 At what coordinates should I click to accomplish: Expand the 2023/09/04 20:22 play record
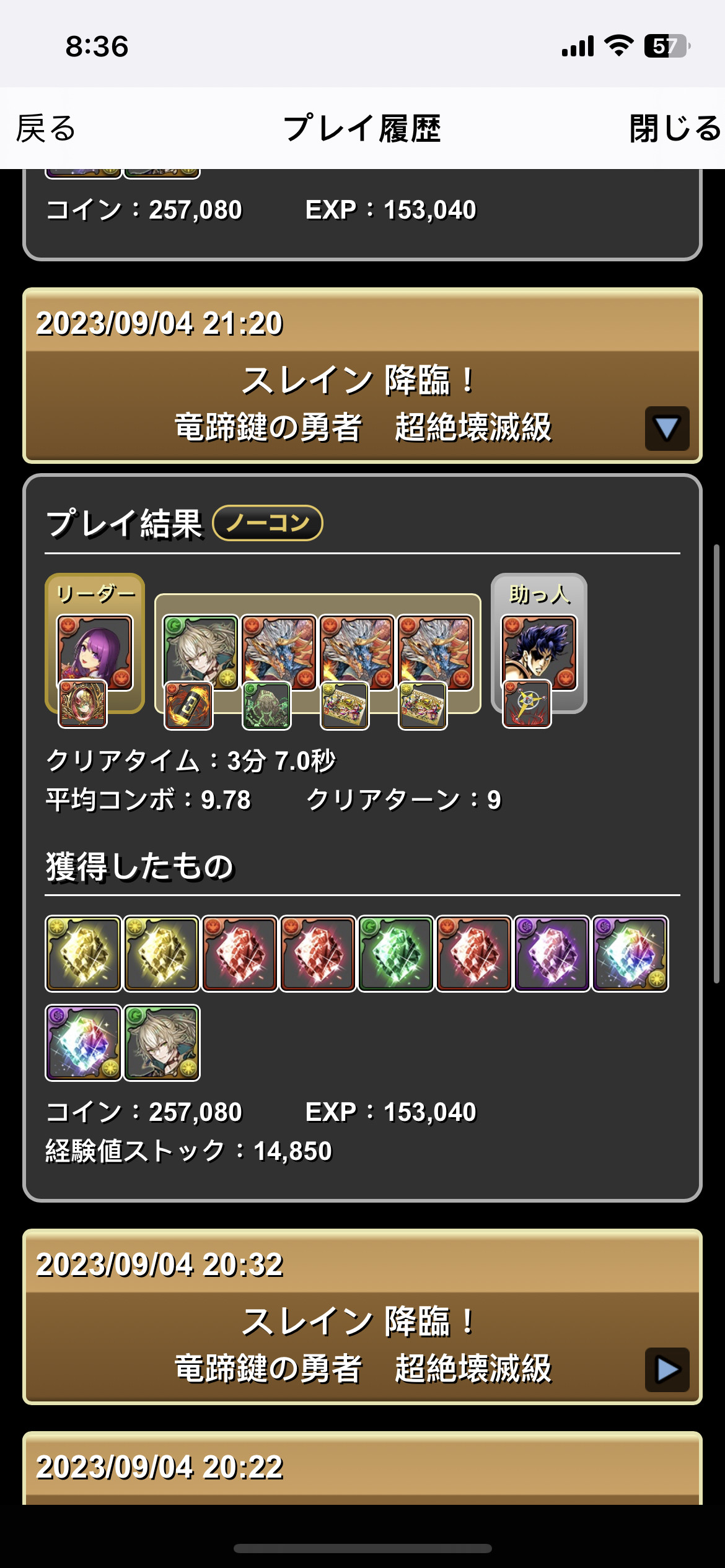click(362, 1469)
